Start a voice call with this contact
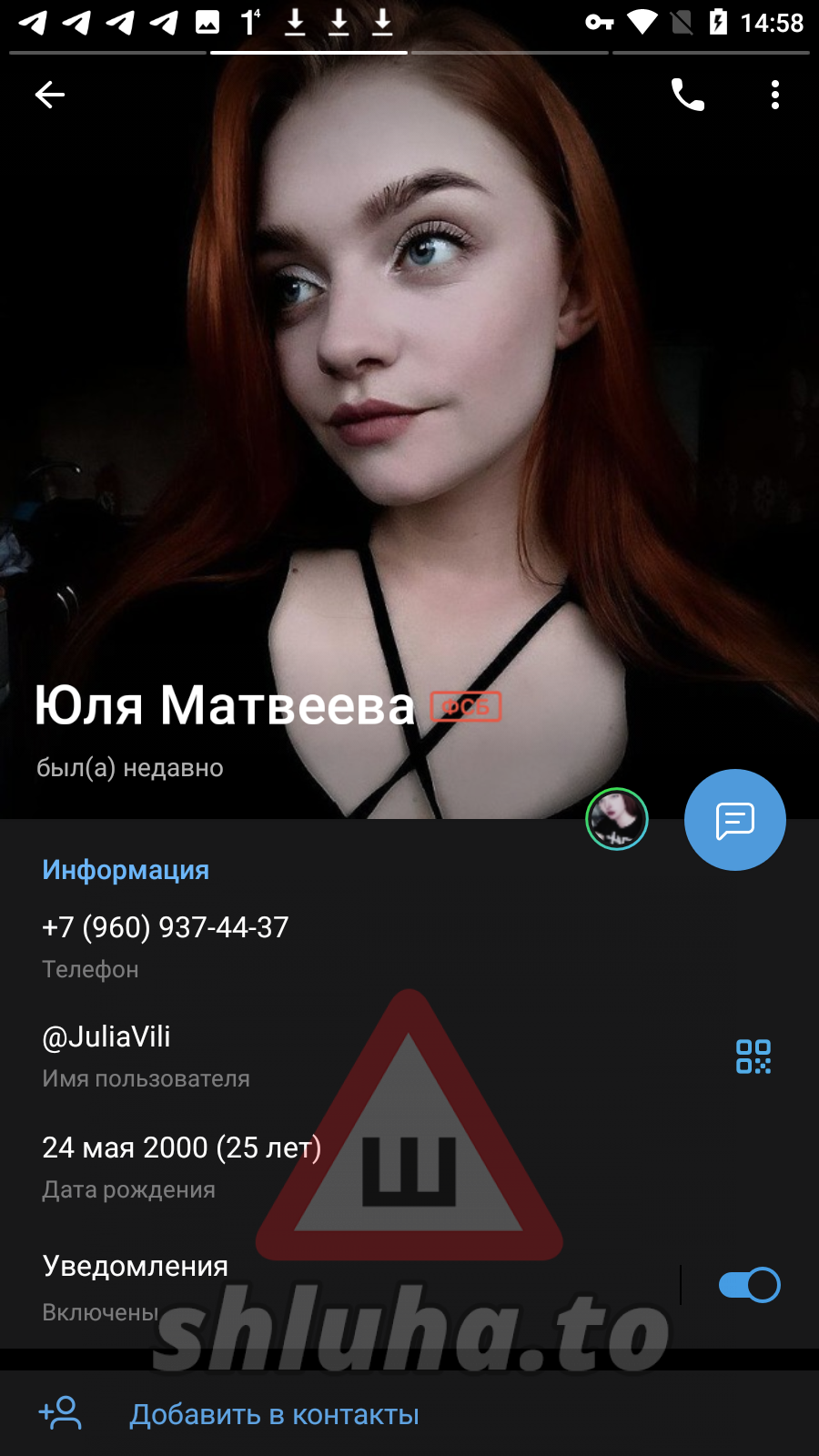The width and height of the screenshot is (819, 1456). pyautogui.click(x=687, y=95)
